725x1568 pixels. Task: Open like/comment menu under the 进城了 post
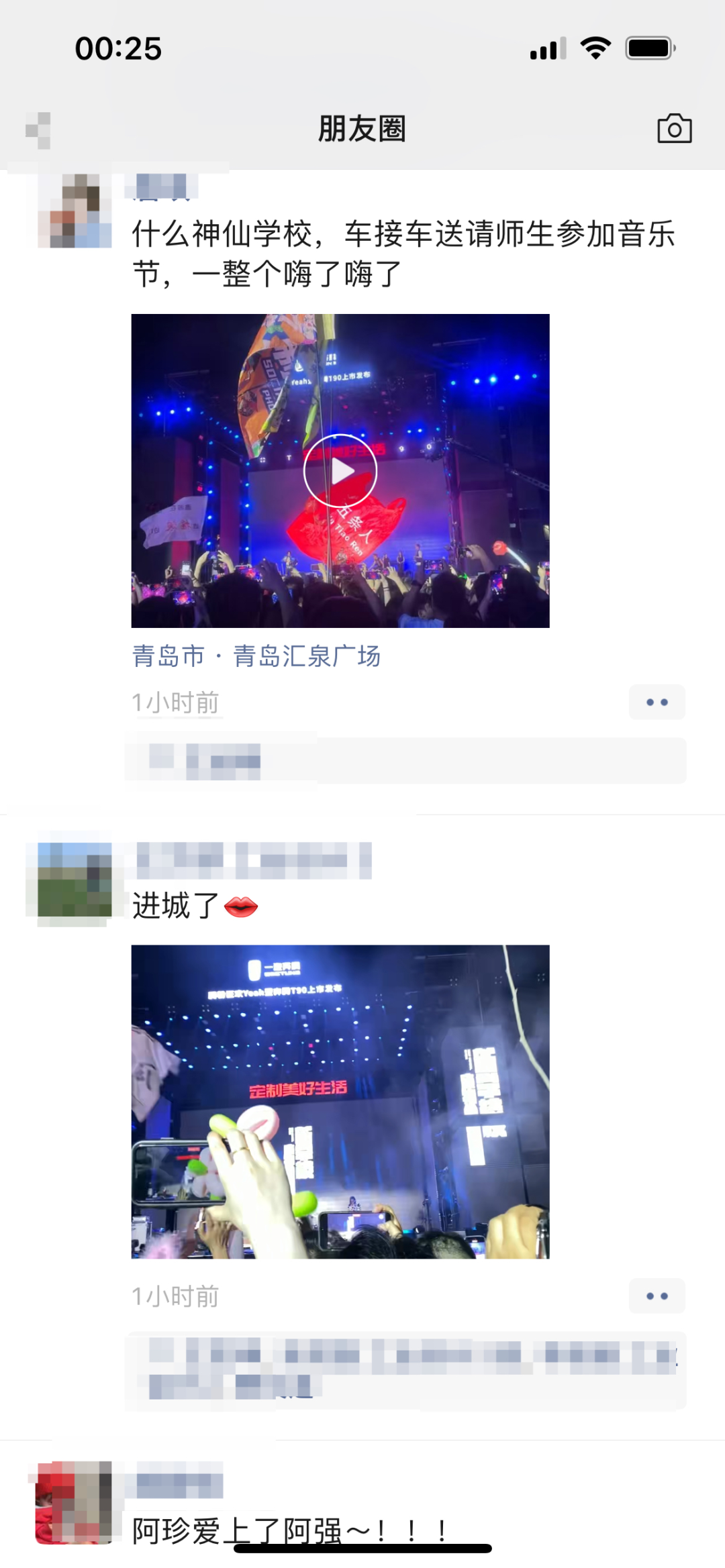point(657,1296)
